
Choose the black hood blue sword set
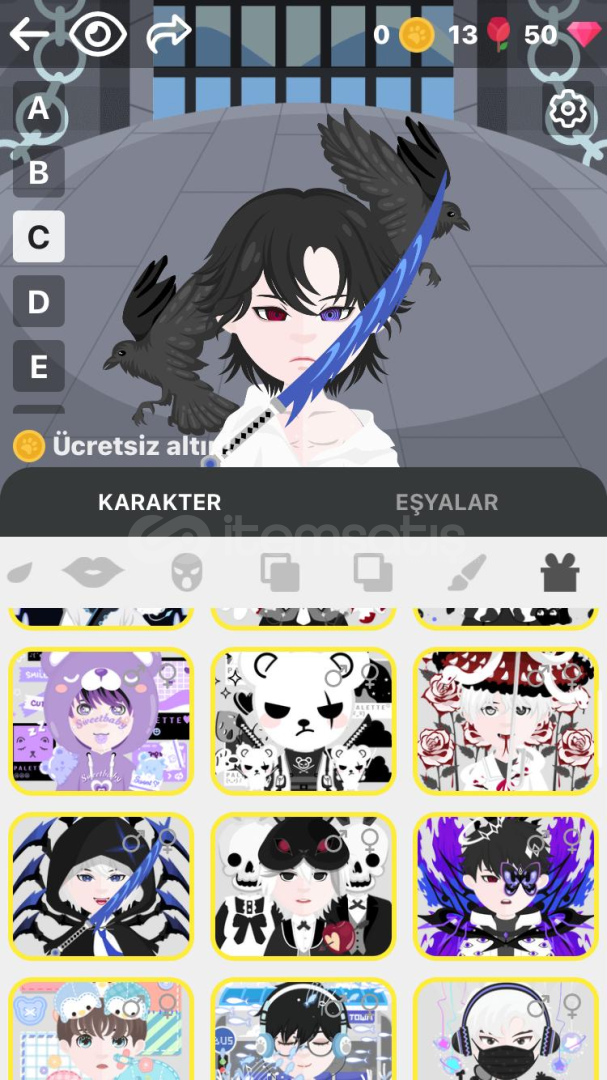point(101,886)
